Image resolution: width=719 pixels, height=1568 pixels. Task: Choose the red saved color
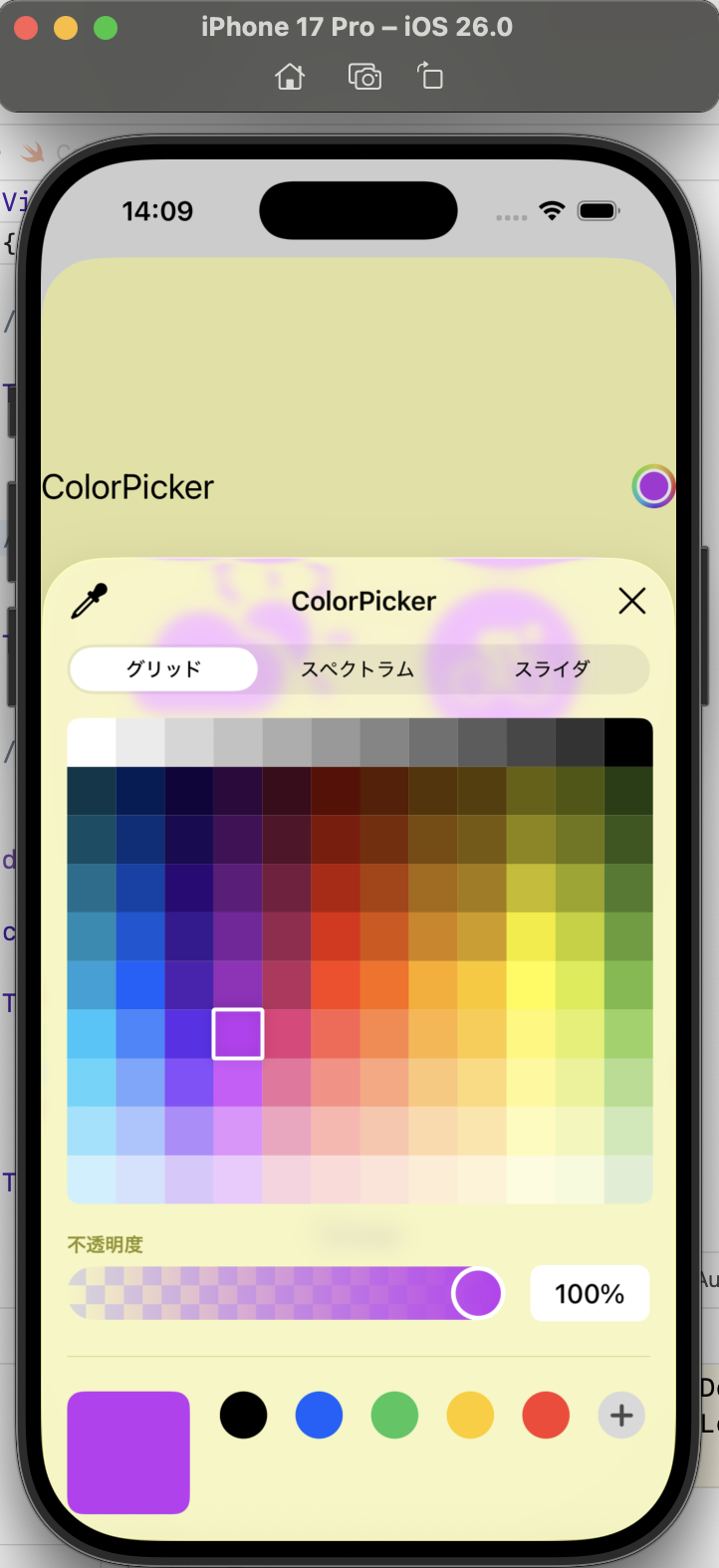(546, 1415)
